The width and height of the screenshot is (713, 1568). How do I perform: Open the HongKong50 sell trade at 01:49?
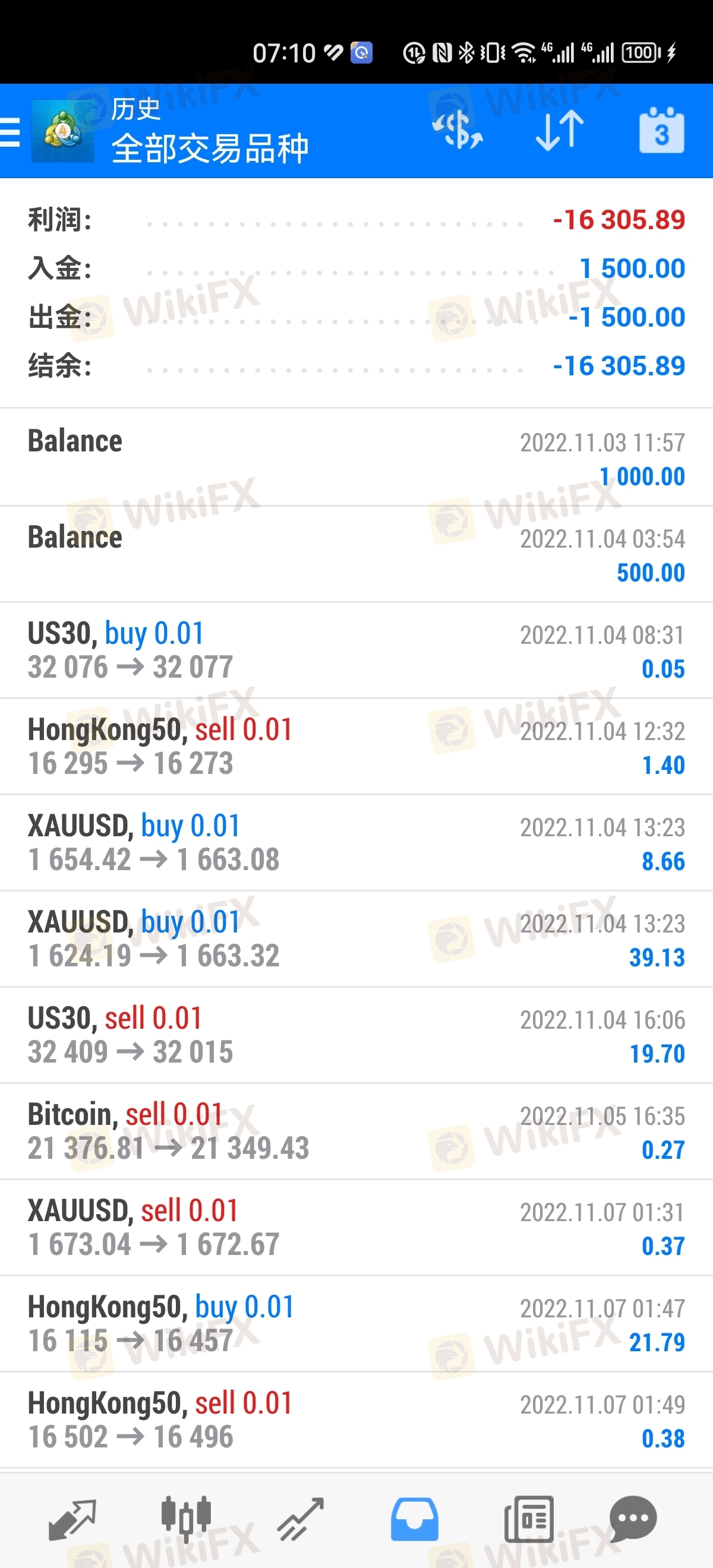click(356, 1420)
